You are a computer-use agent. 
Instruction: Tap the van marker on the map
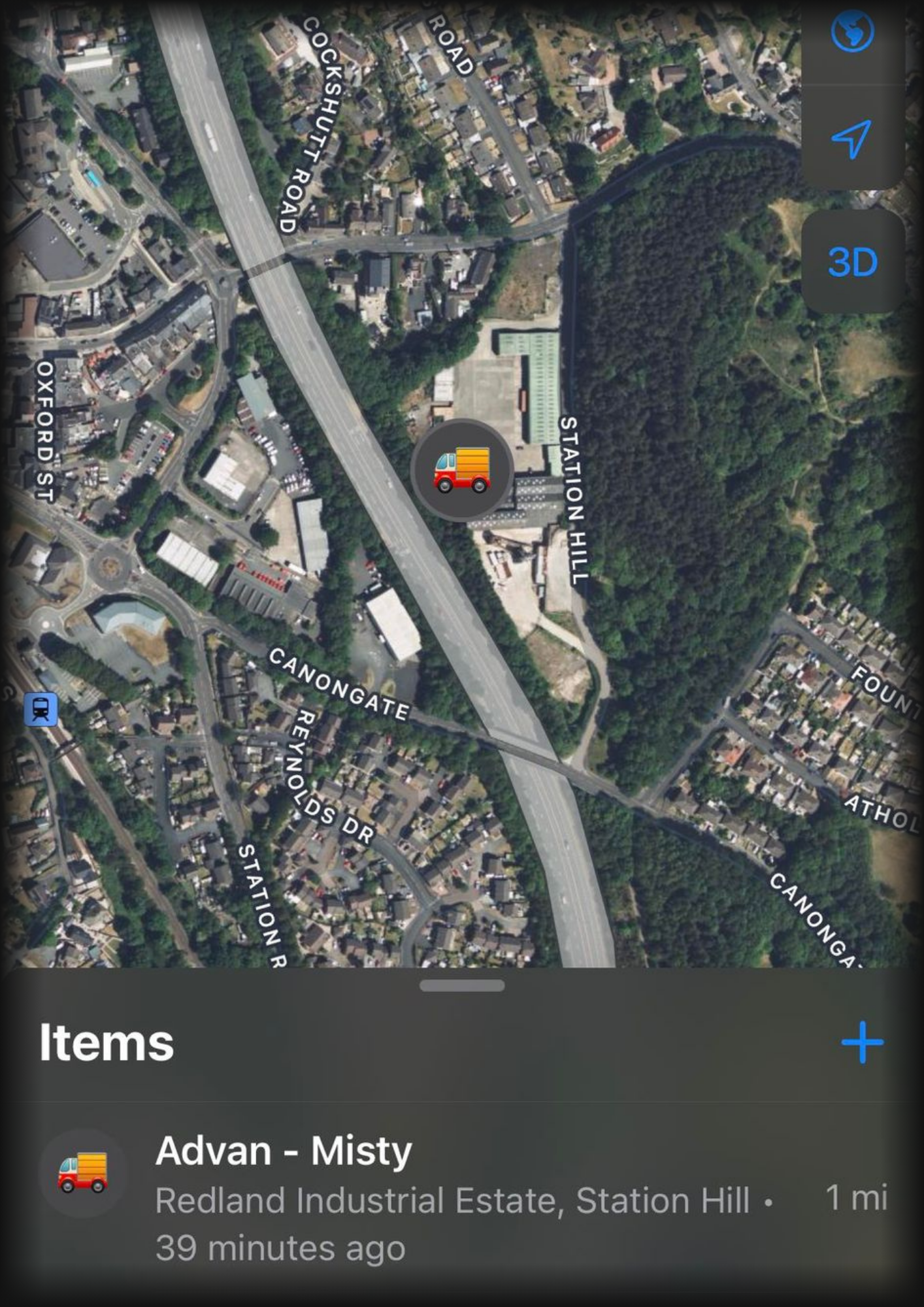coord(462,470)
